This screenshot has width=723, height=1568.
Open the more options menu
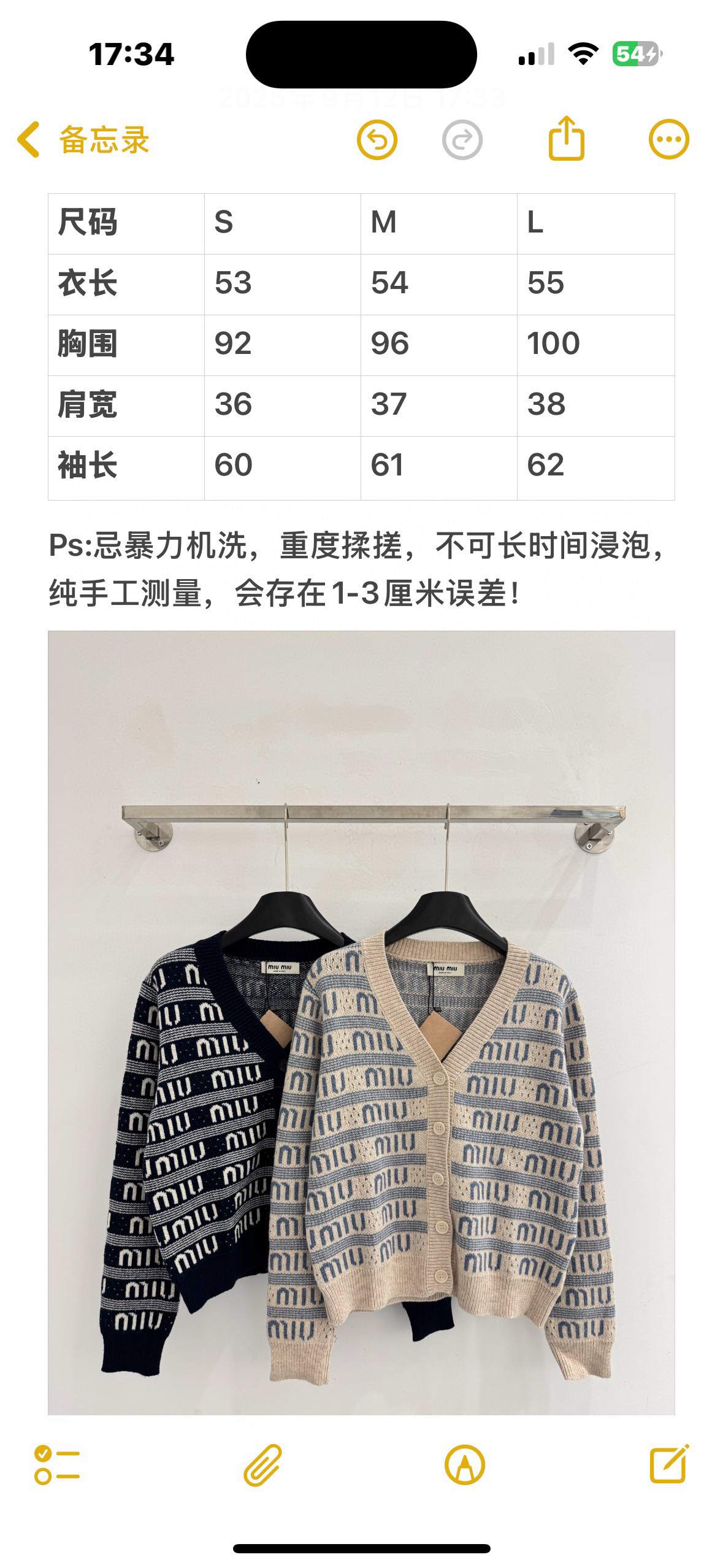(x=668, y=140)
